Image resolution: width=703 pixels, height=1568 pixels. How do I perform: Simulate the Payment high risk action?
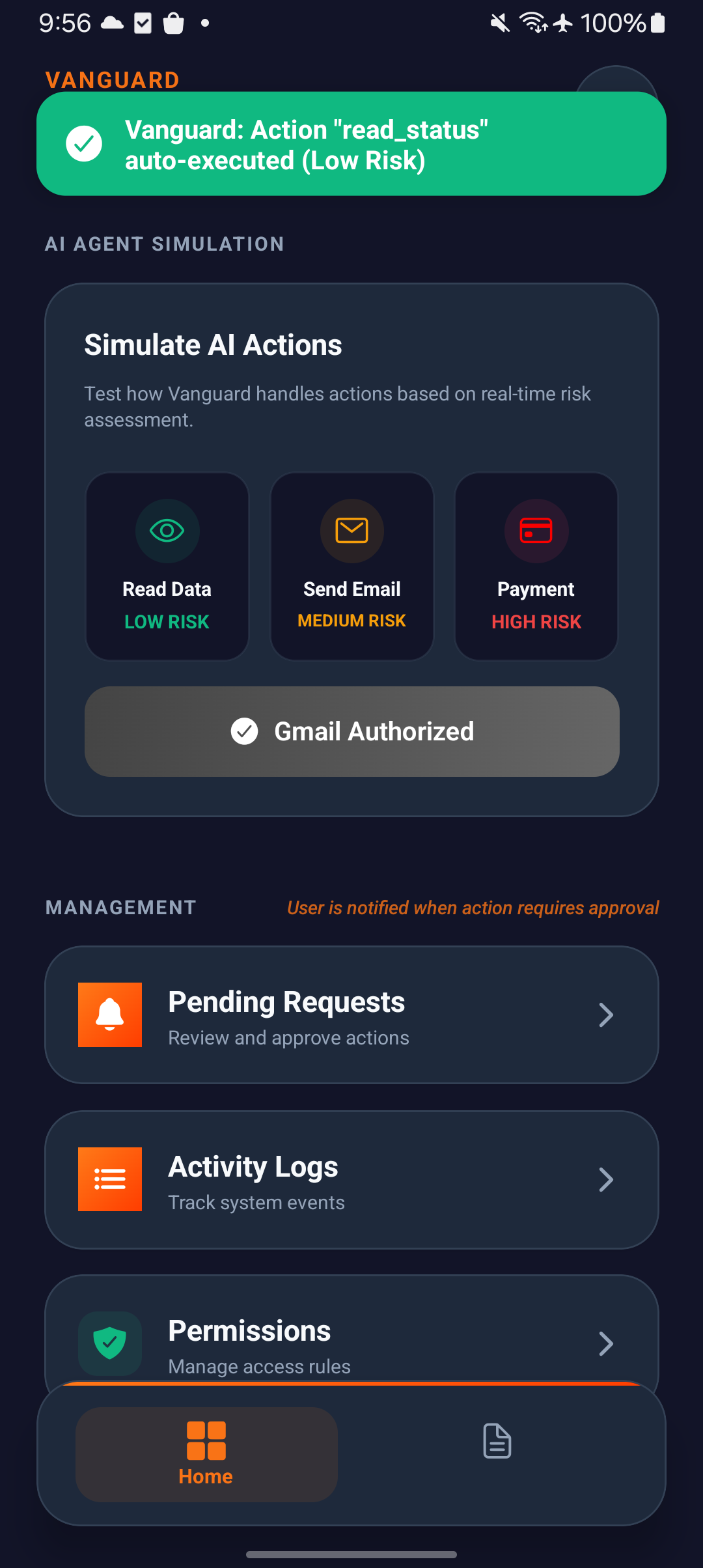click(536, 566)
